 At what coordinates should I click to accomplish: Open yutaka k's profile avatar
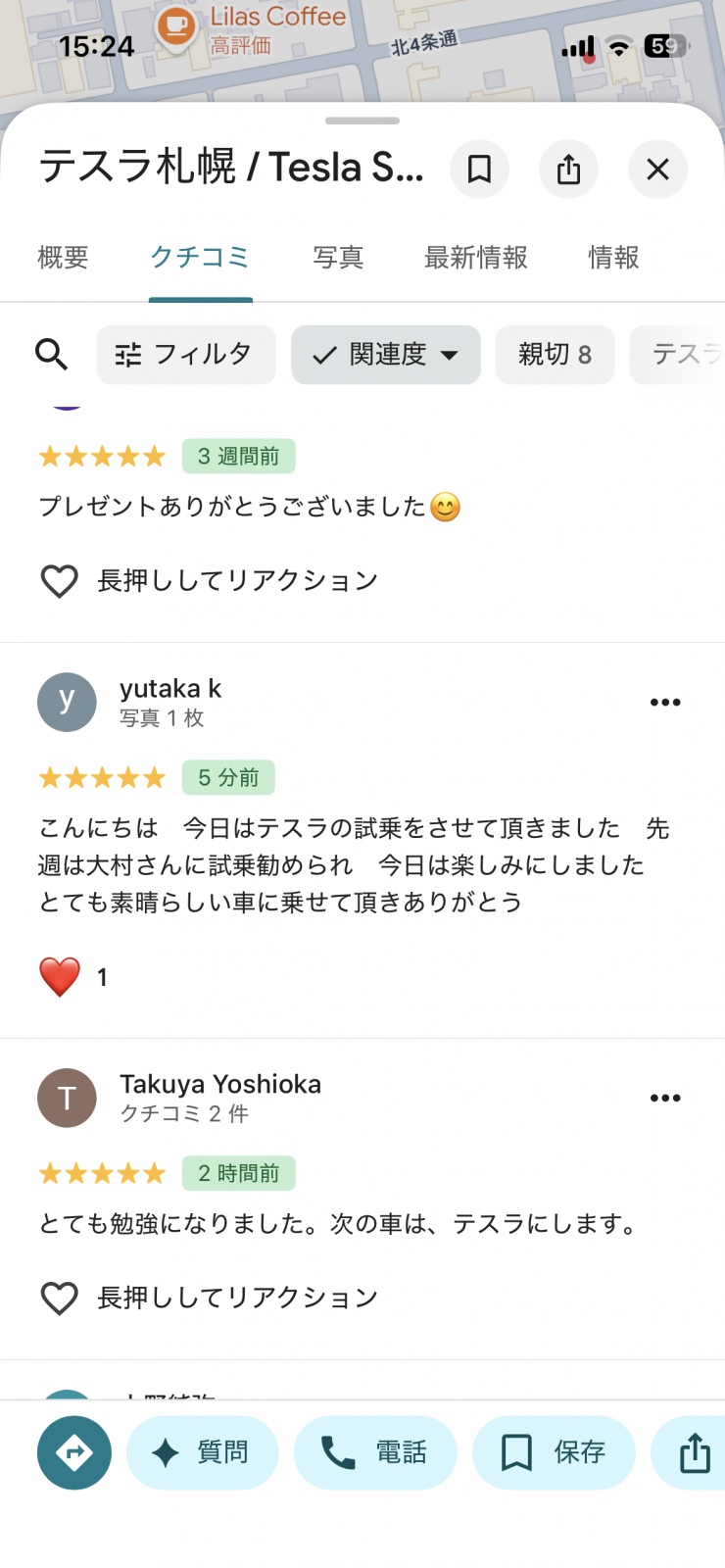[67, 702]
